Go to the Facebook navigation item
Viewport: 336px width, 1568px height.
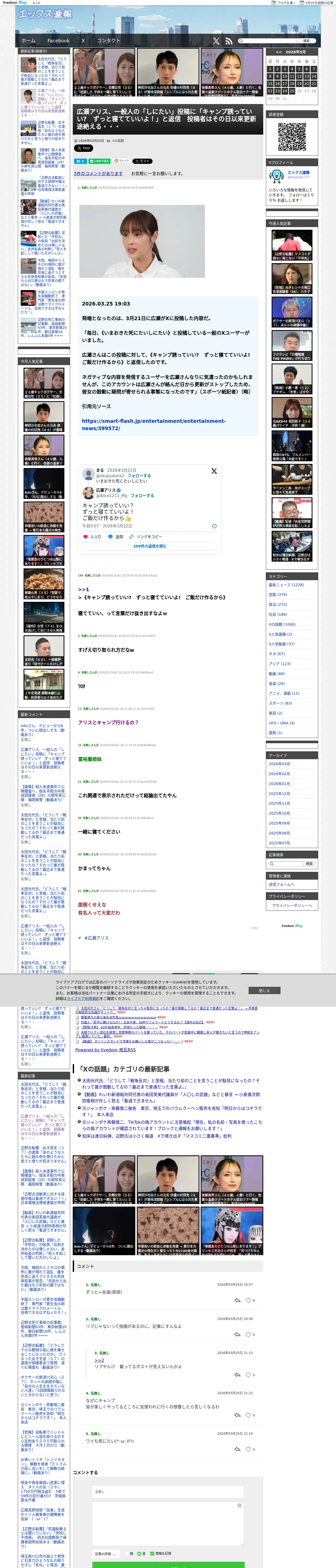(59, 41)
